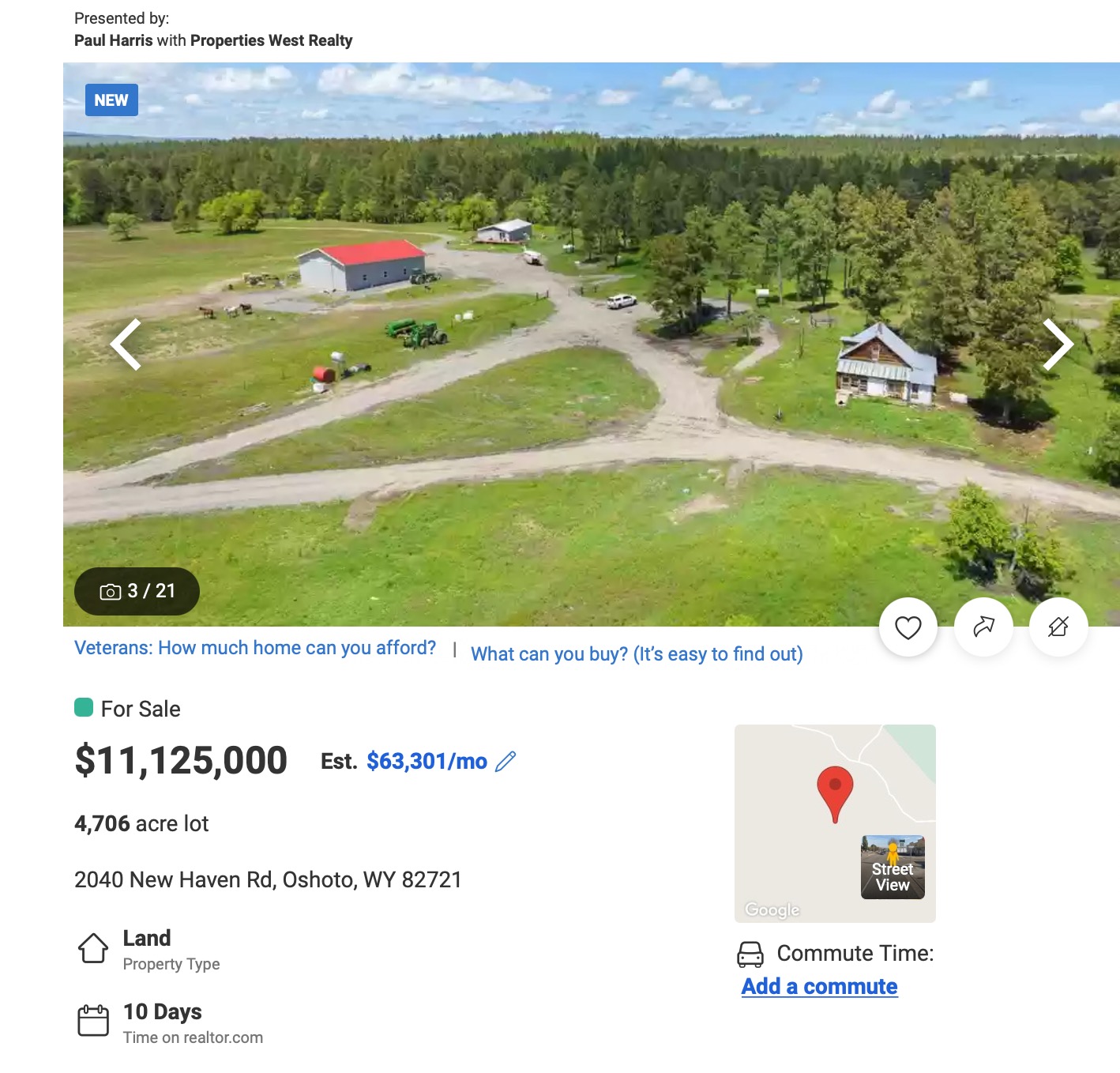Image resolution: width=1120 pixels, height=1073 pixels.
Task: Show the previous listing photo
Action: (126, 344)
